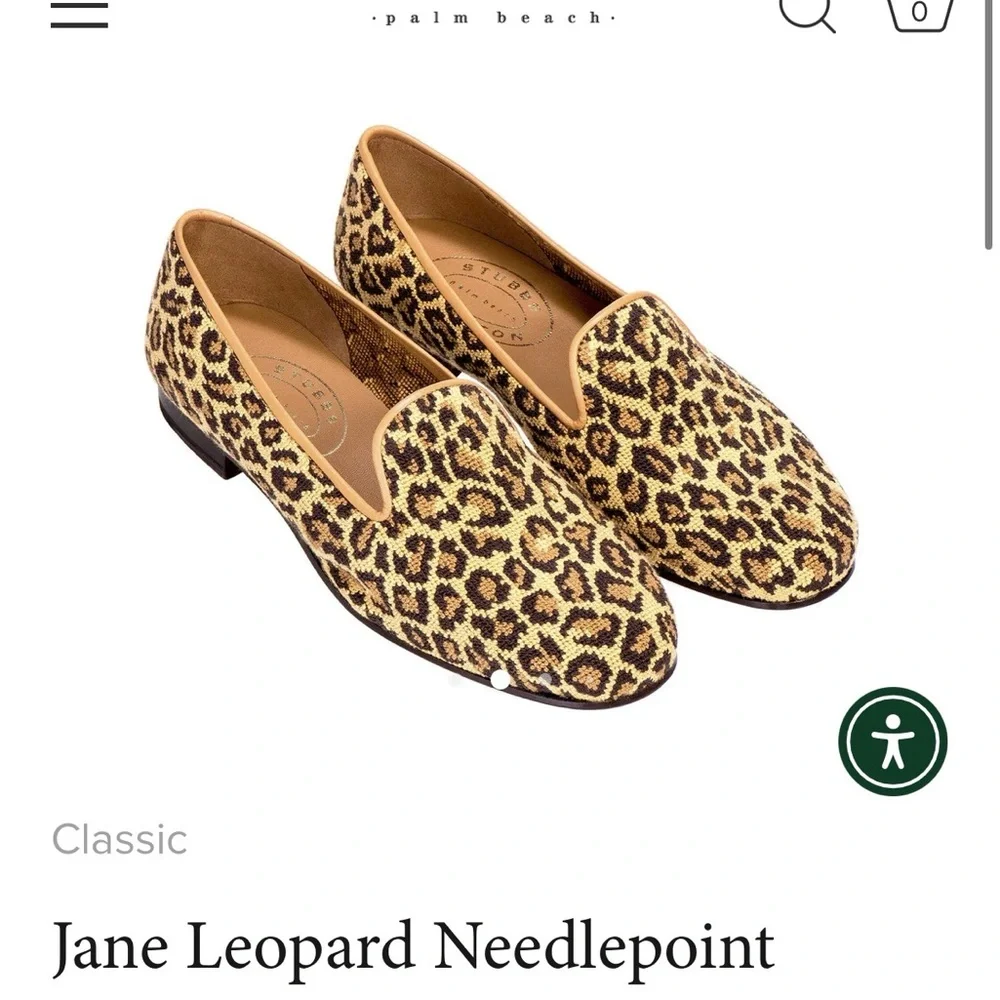Viewport: 1000px width, 1000px height.
Task: Open the hamburger navigation menu
Action: pyautogui.click(x=79, y=14)
